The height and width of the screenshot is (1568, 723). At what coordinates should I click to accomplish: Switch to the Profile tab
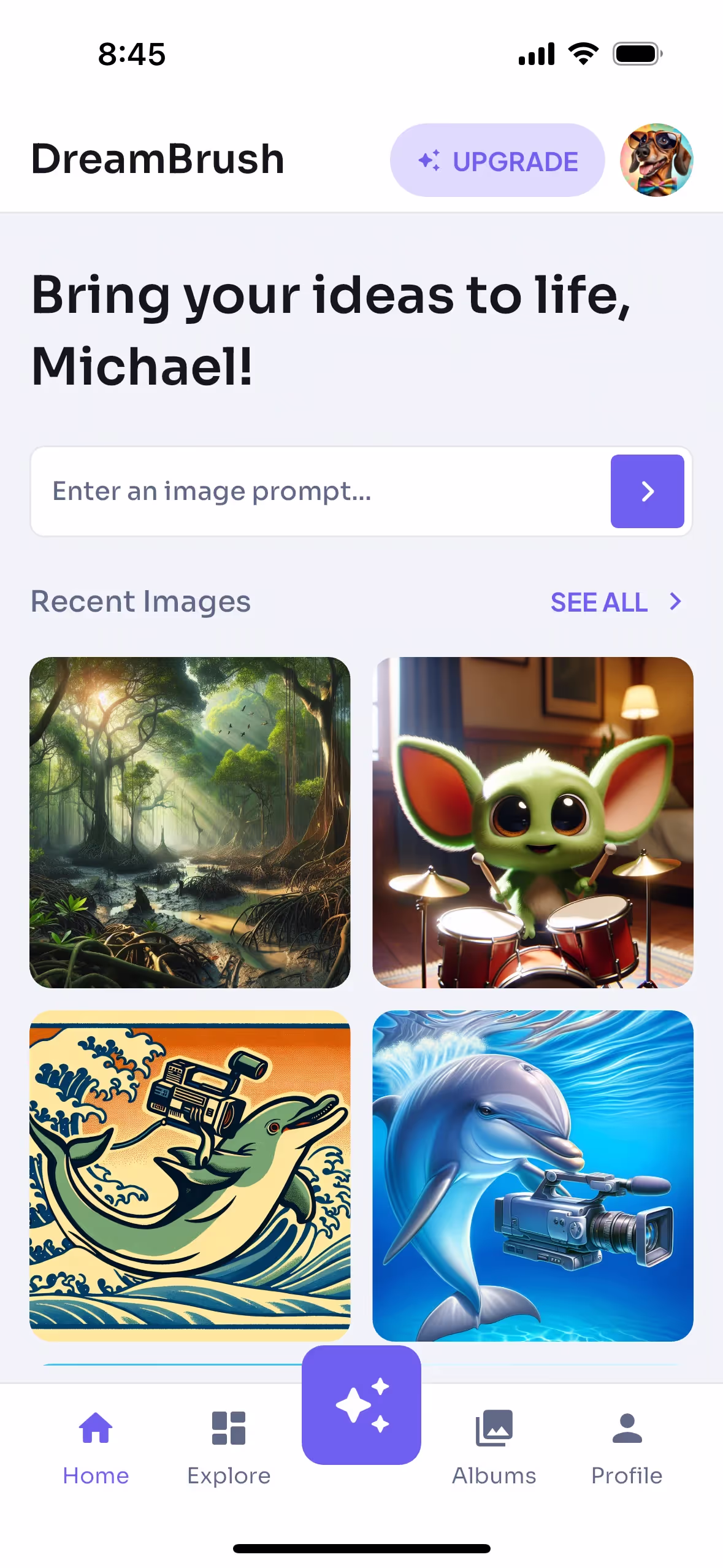pos(626,1448)
